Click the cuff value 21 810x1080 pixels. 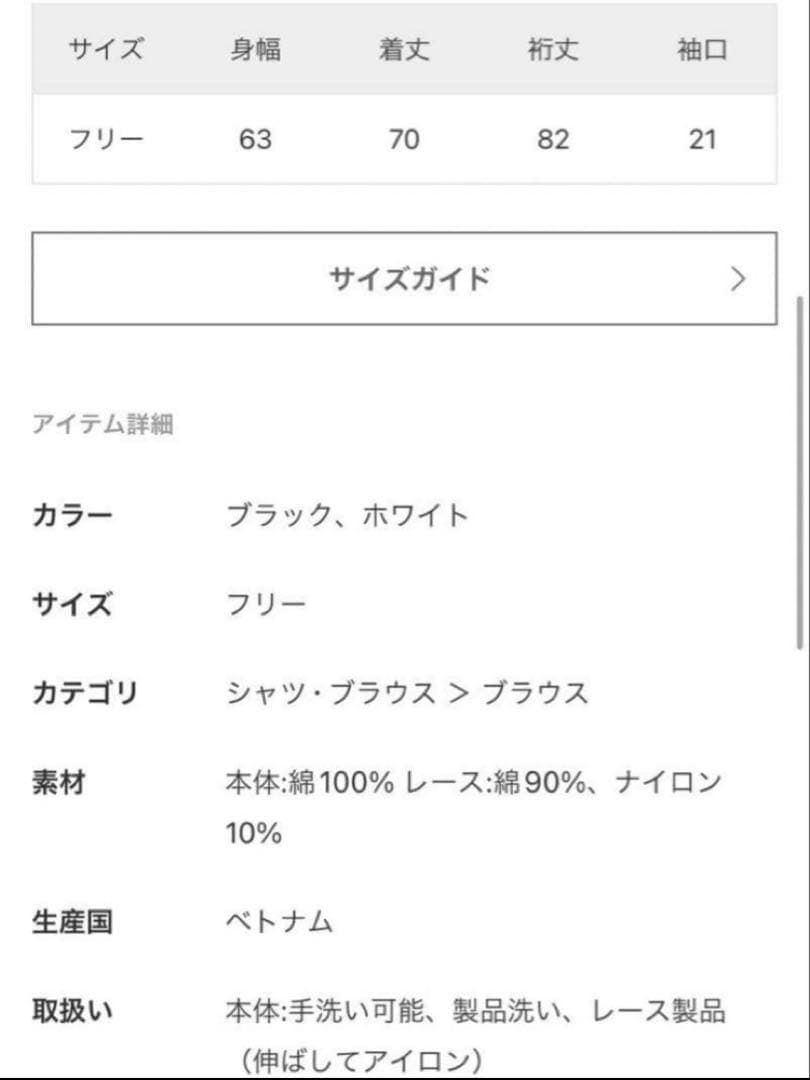coord(703,140)
